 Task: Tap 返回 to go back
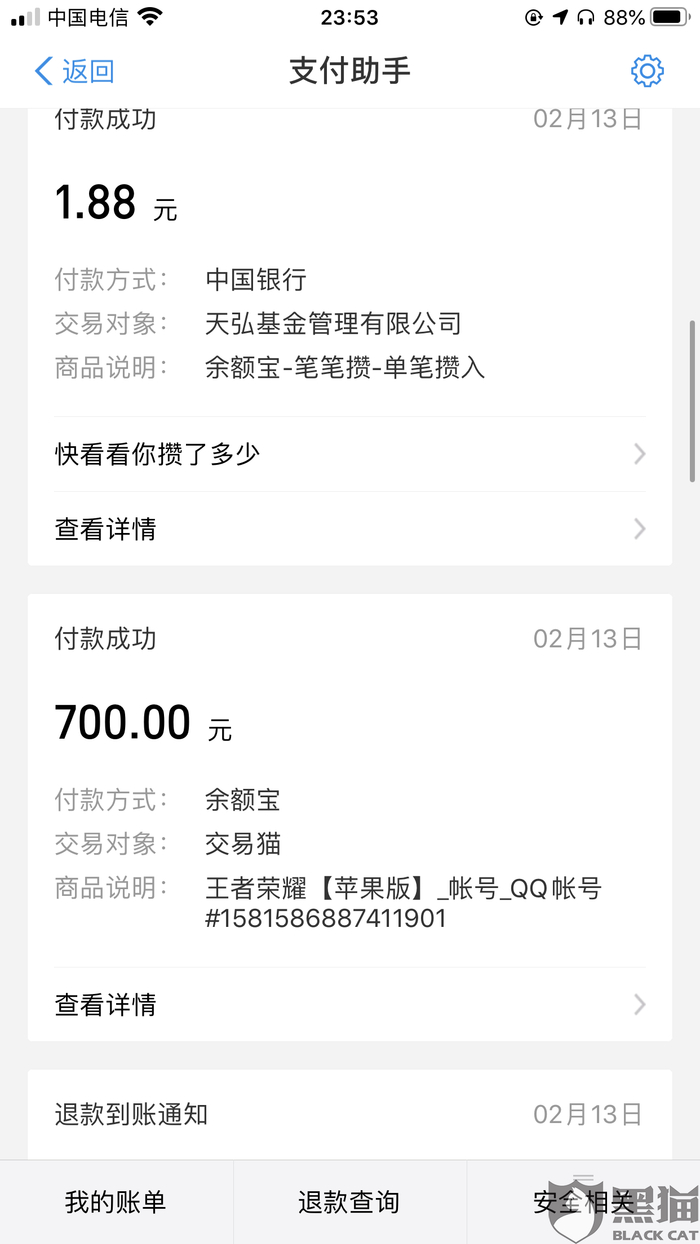(75, 71)
